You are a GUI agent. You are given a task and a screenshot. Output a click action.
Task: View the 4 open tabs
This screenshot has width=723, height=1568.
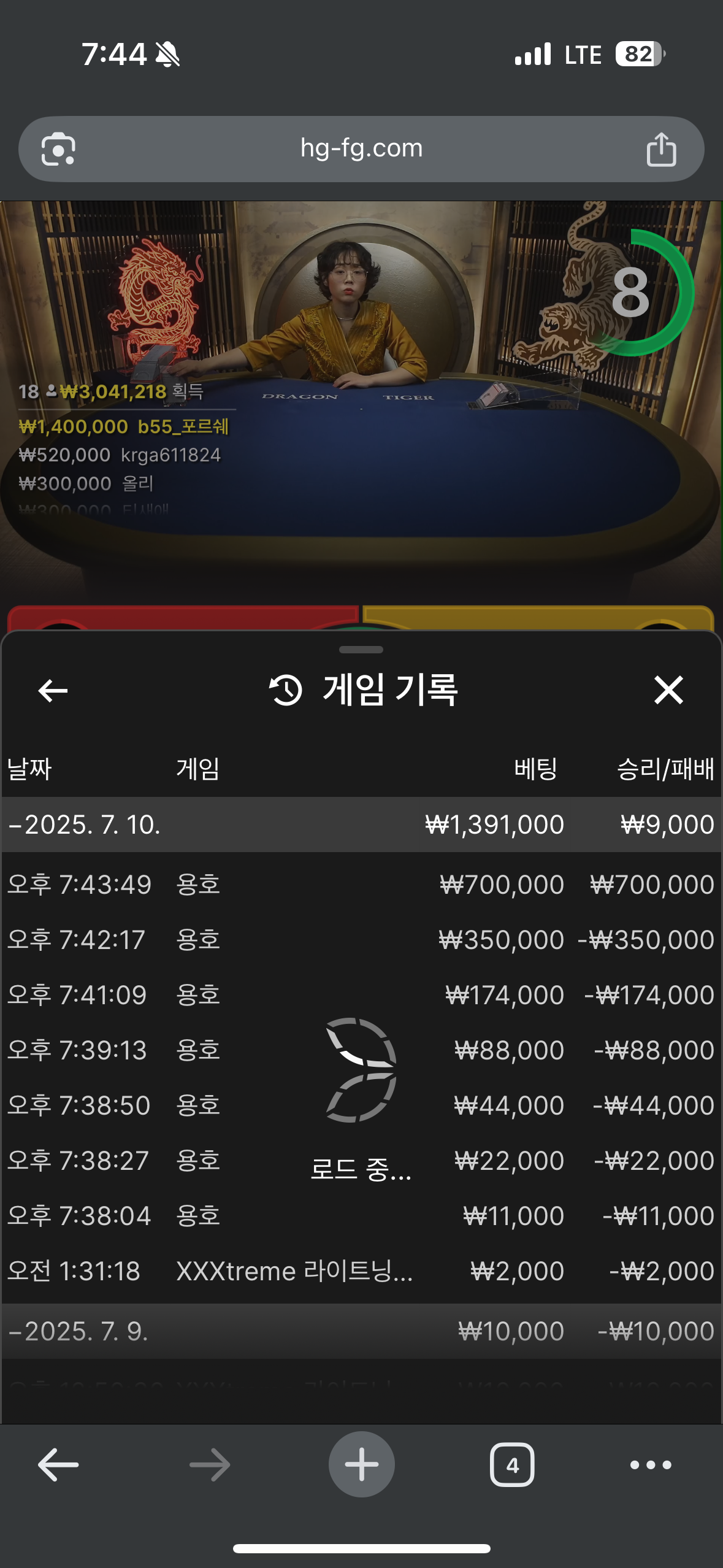(512, 1465)
